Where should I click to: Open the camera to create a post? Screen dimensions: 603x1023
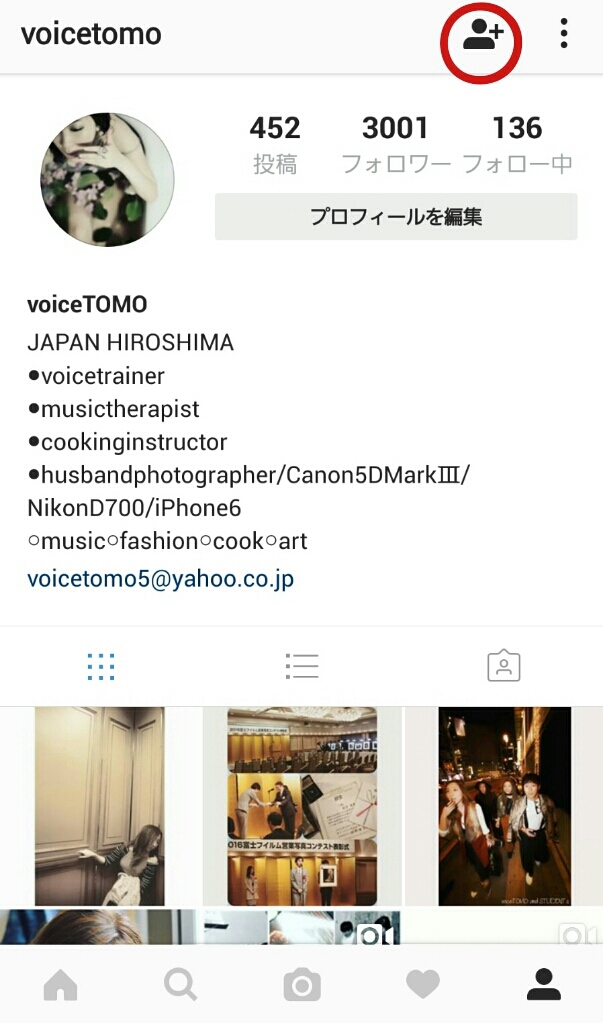pos(301,985)
